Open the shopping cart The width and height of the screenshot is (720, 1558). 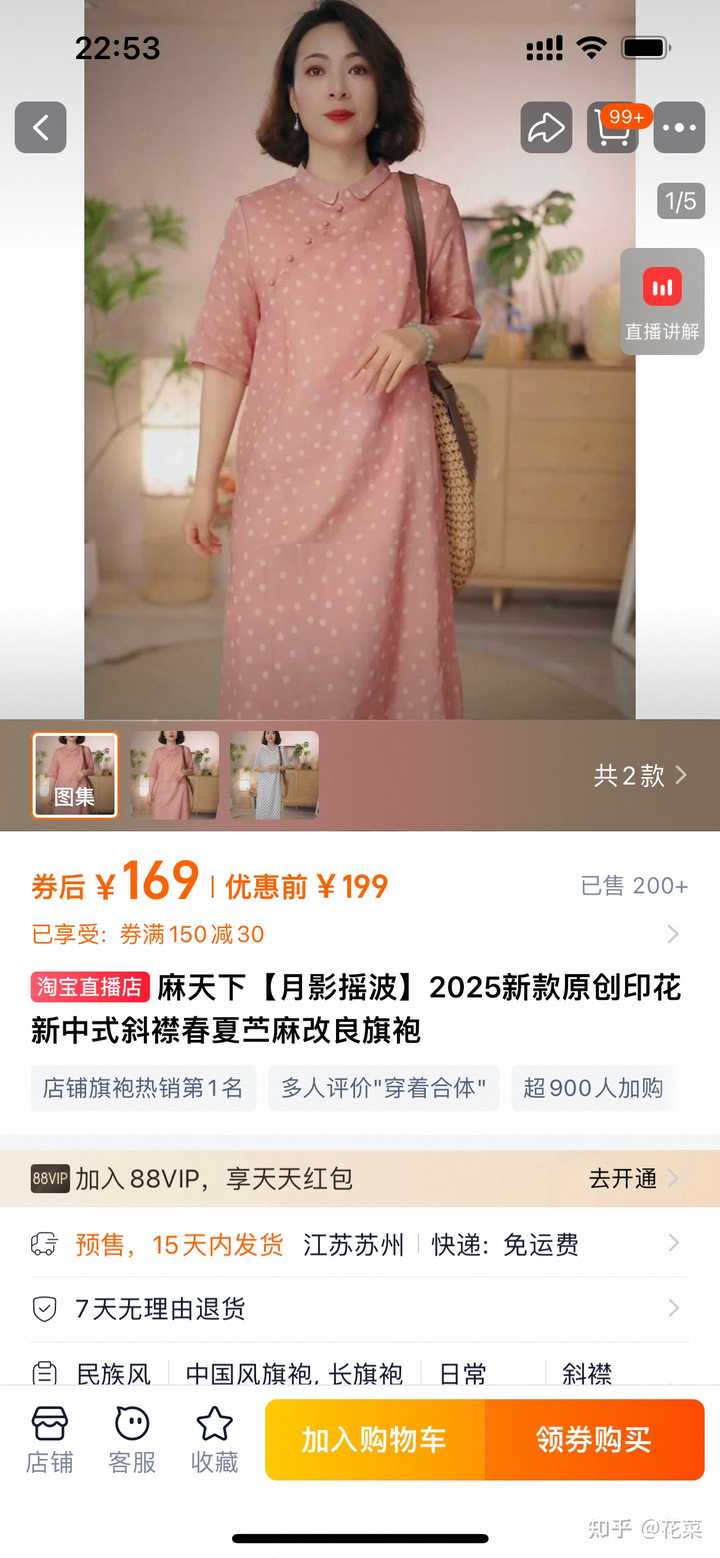(612, 127)
